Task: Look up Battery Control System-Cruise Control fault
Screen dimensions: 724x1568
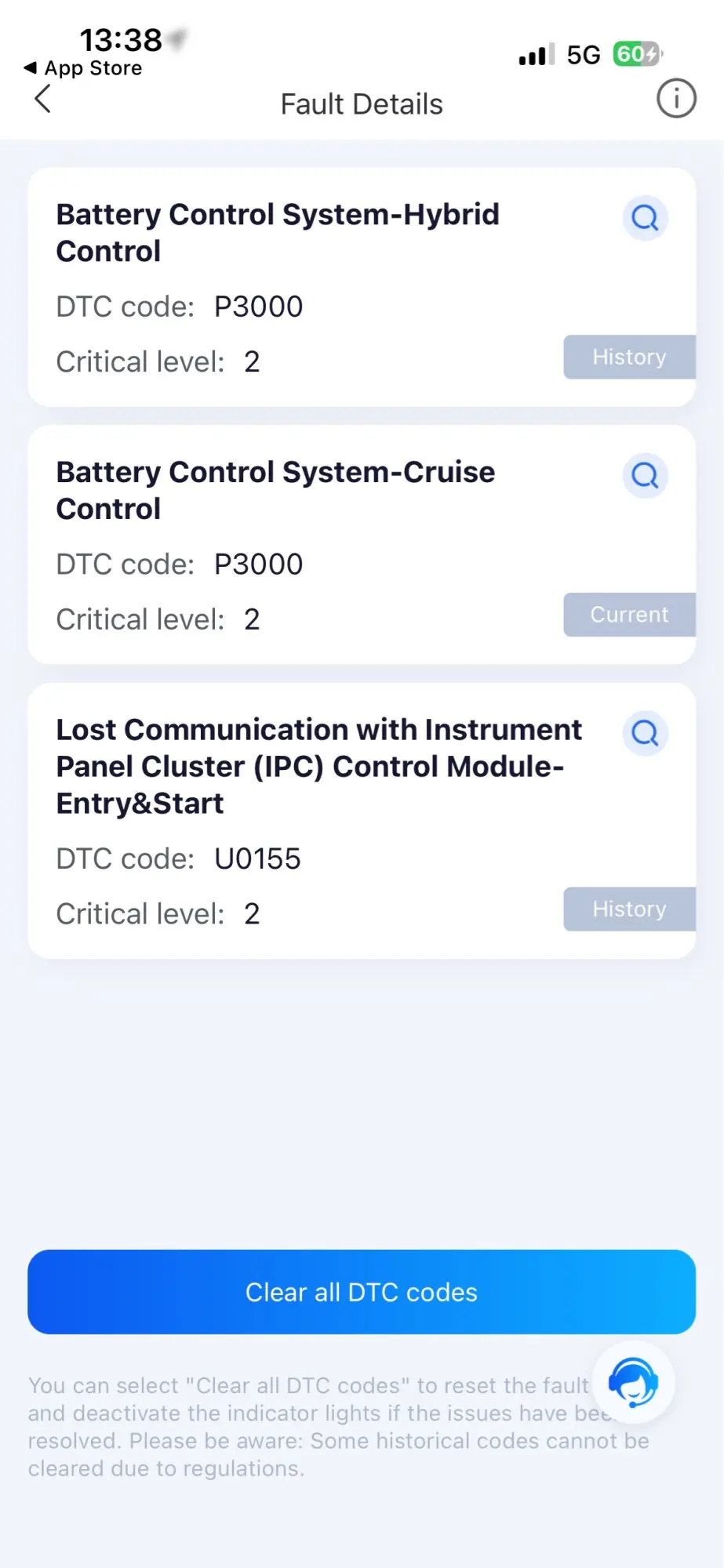Action: point(645,476)
